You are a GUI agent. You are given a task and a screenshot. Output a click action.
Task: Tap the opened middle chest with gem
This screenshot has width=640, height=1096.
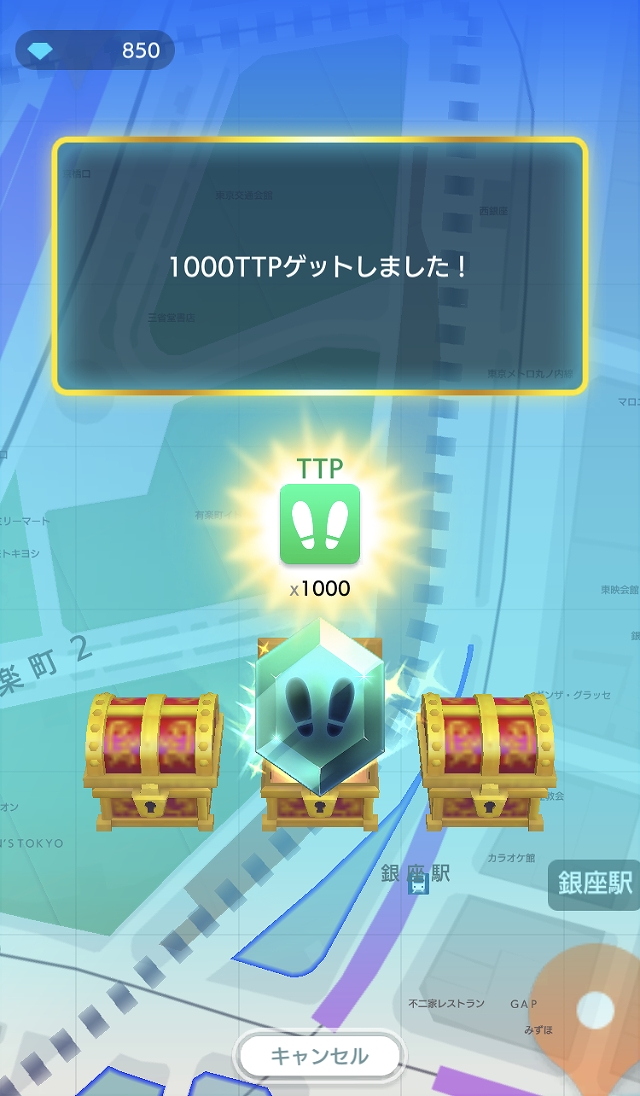pyautogui.click(x=320, y=730)
